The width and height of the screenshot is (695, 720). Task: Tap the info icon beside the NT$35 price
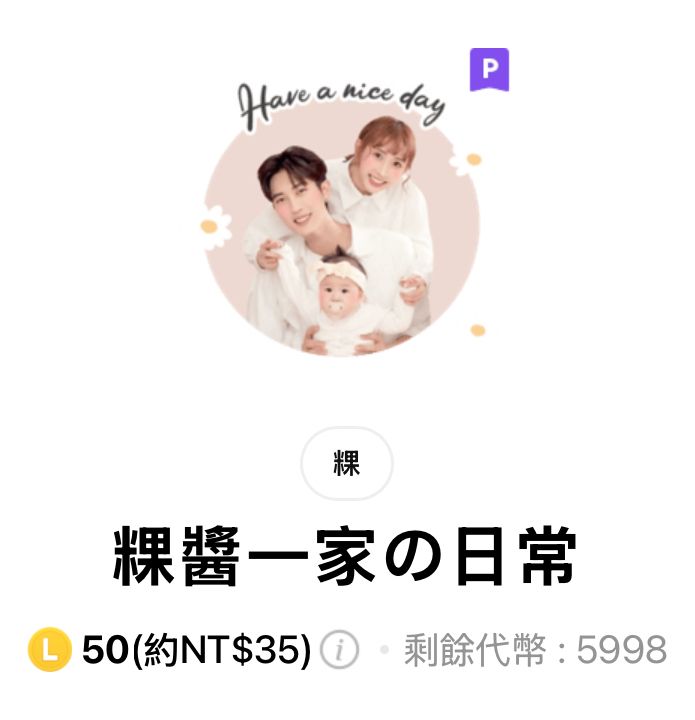[341, 651]
